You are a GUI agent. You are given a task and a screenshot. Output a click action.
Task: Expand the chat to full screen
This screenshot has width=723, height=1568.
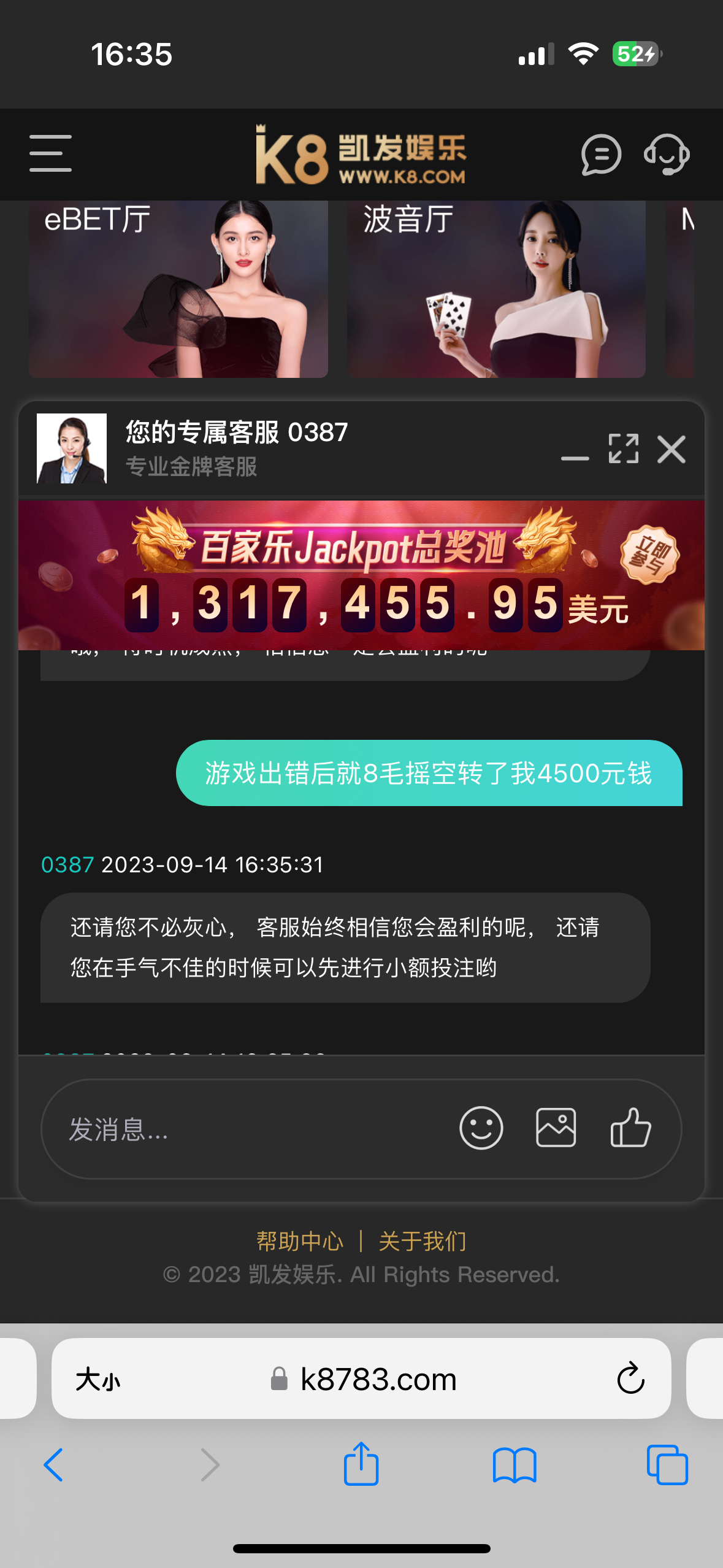(623, 448)
